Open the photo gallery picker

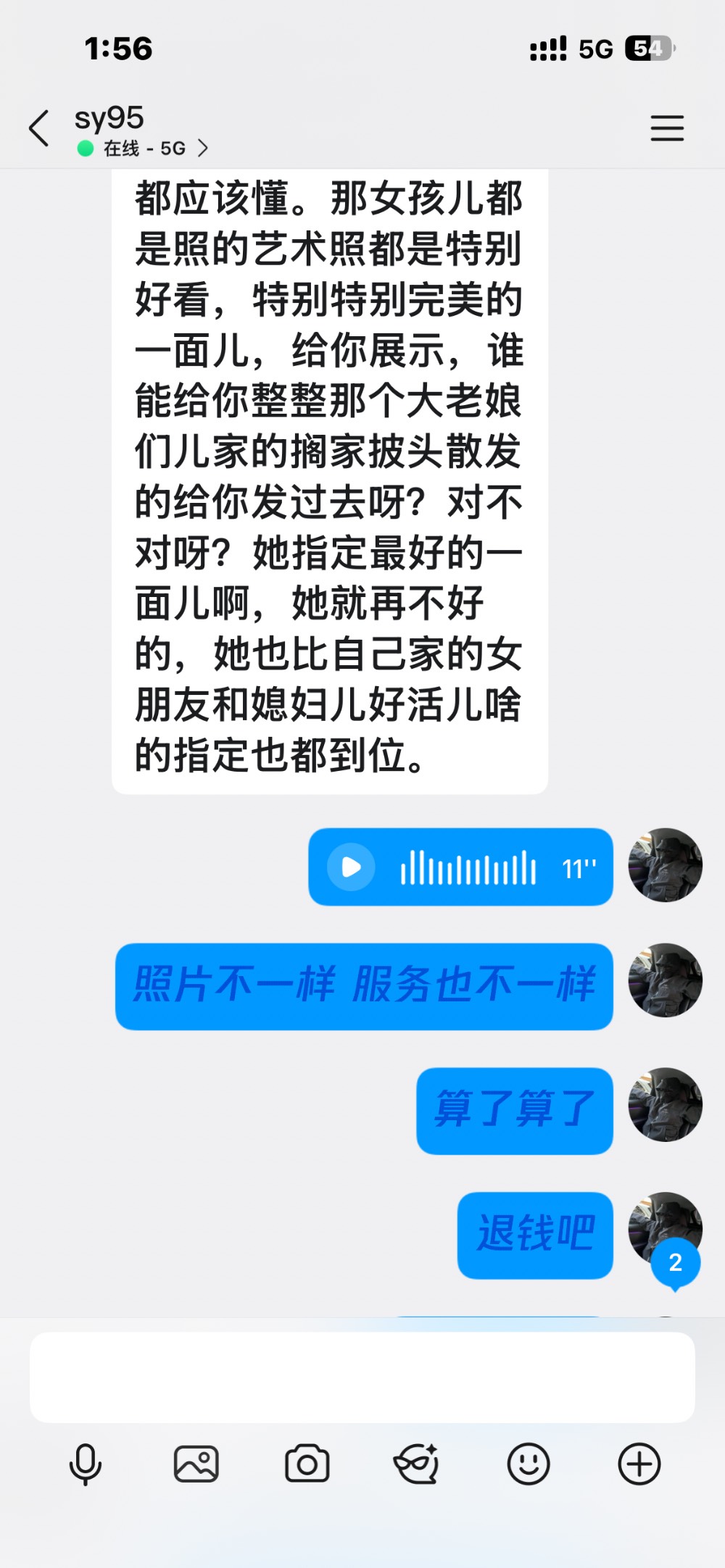point(196,1464)
